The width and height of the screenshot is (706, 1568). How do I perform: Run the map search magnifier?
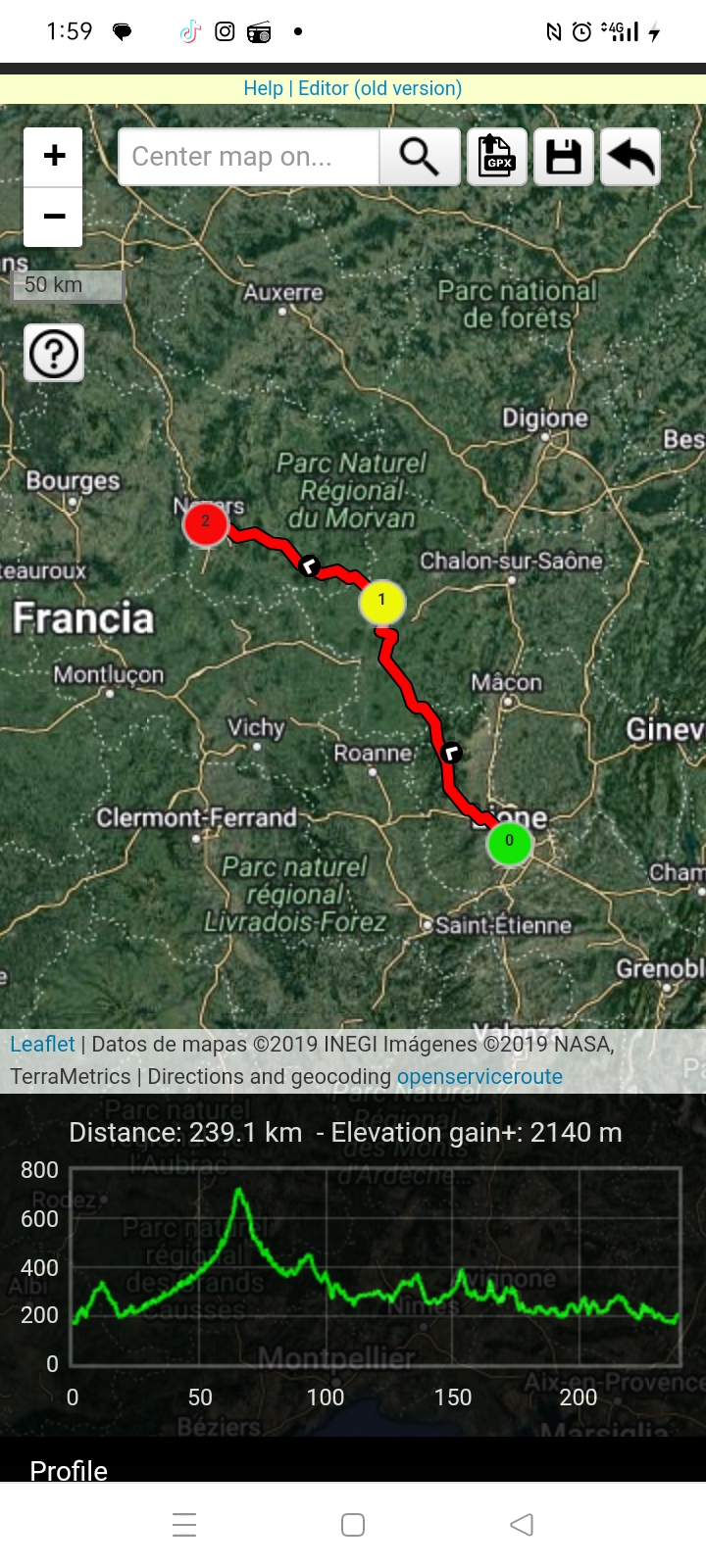pos(420,157)
